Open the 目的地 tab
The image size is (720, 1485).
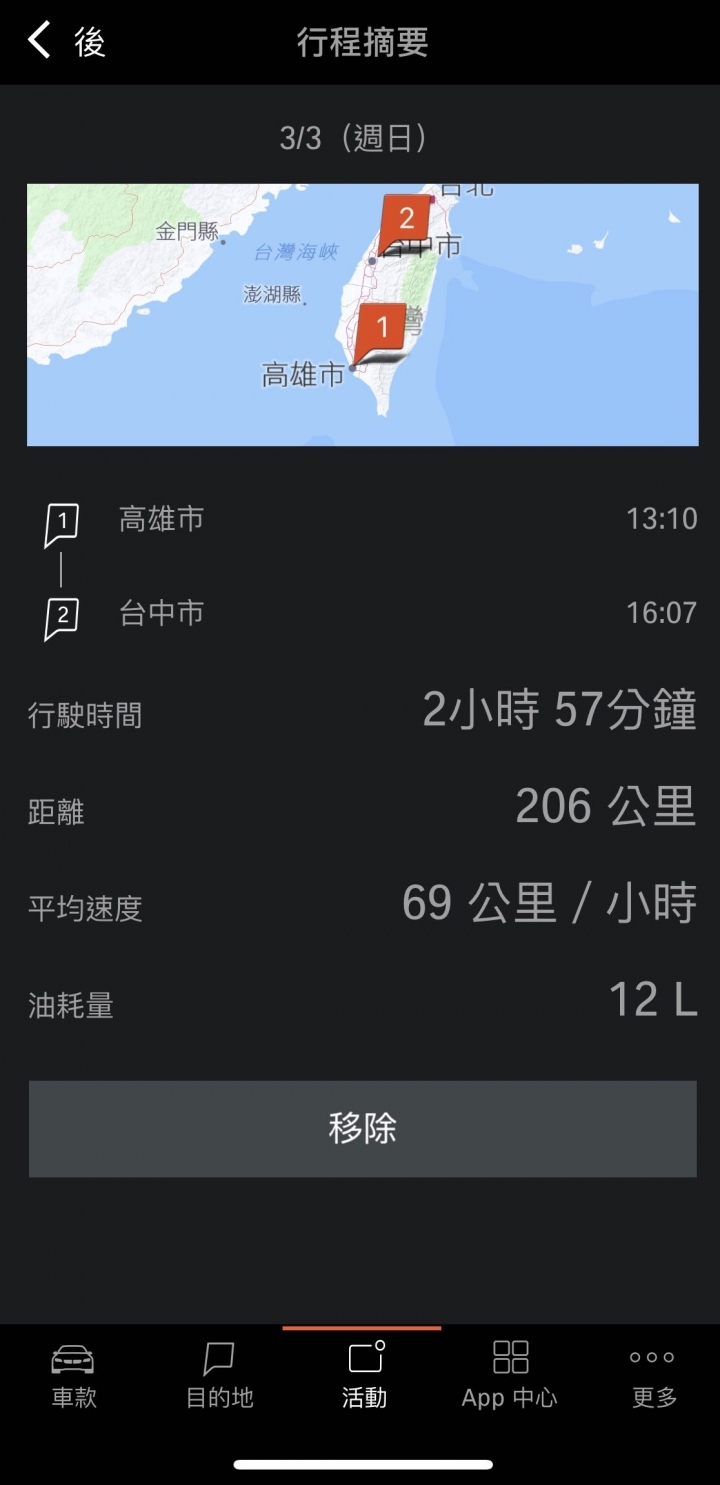pos(219,1375)
